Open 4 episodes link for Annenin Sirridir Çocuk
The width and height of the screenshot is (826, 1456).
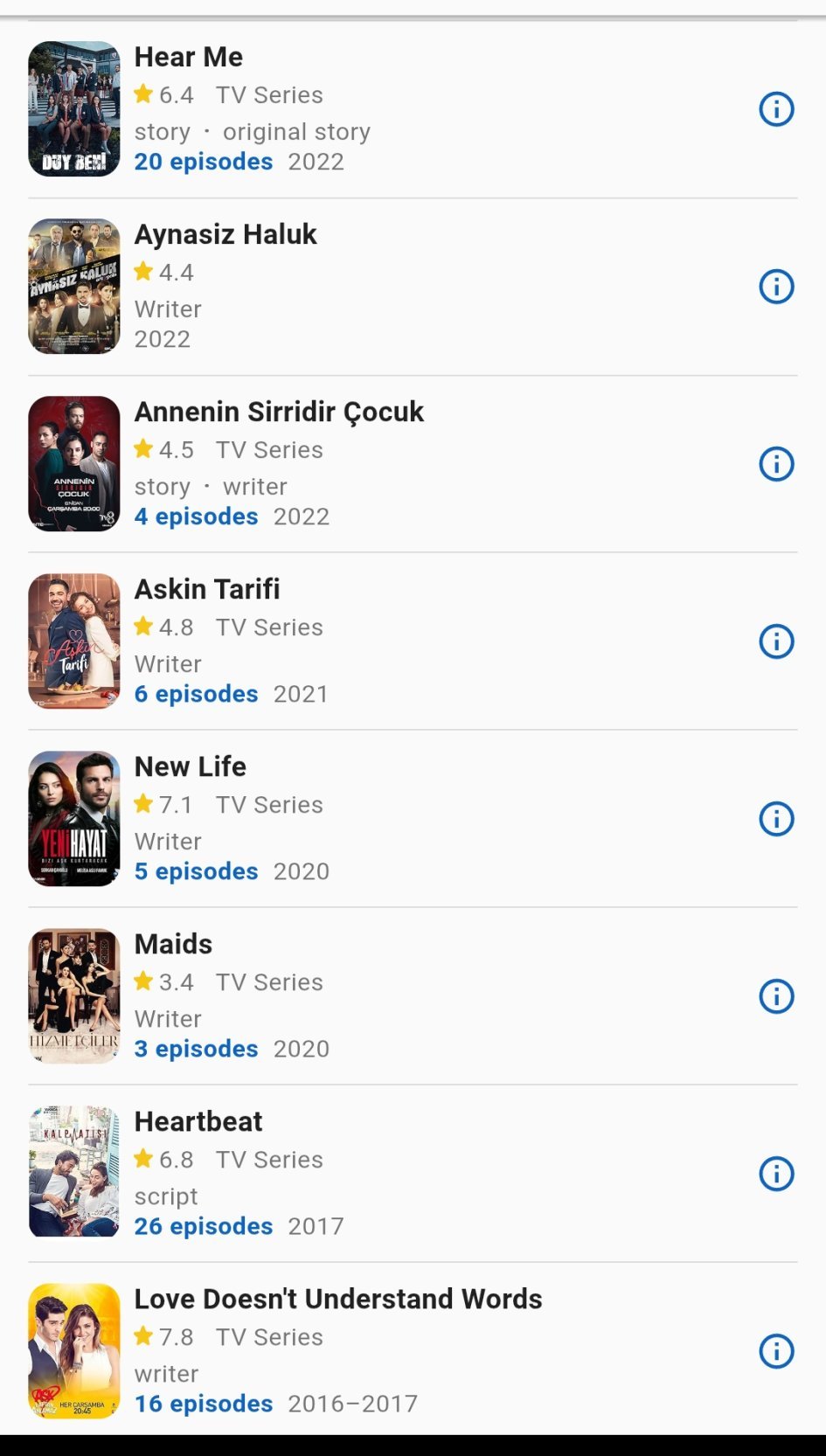point(196,517)
